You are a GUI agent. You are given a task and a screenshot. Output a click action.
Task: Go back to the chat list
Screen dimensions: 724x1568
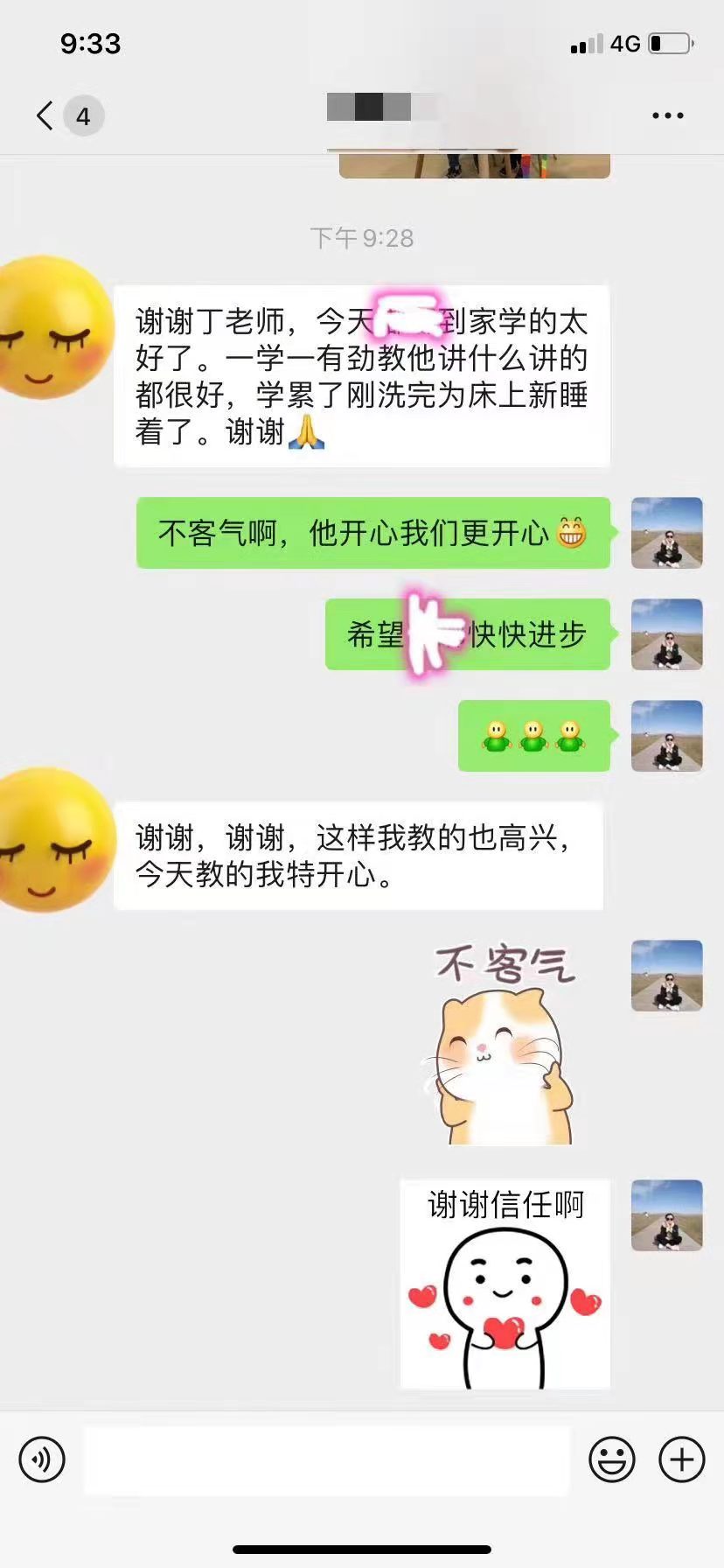(45, 115)
